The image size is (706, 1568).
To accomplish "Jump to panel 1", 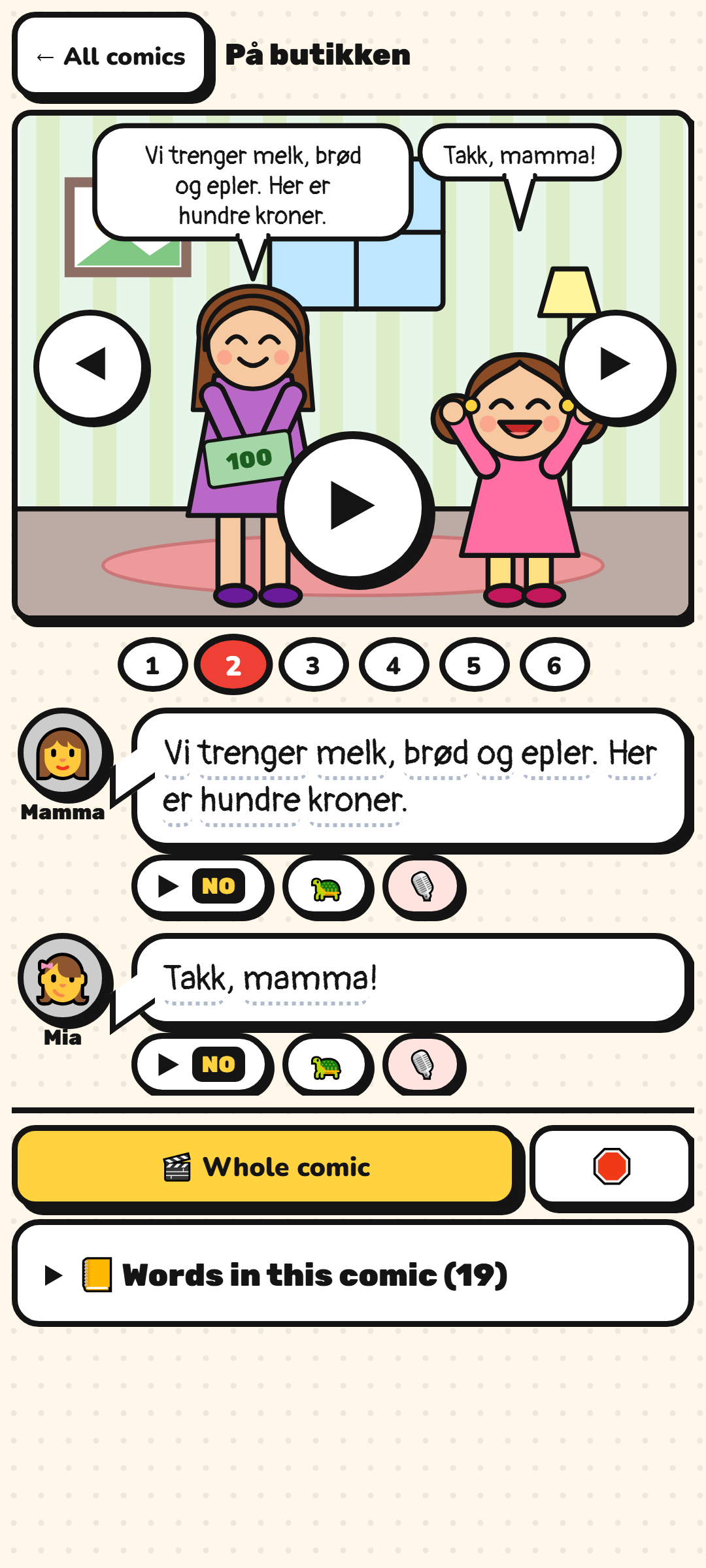I will (x=152, y=665).
